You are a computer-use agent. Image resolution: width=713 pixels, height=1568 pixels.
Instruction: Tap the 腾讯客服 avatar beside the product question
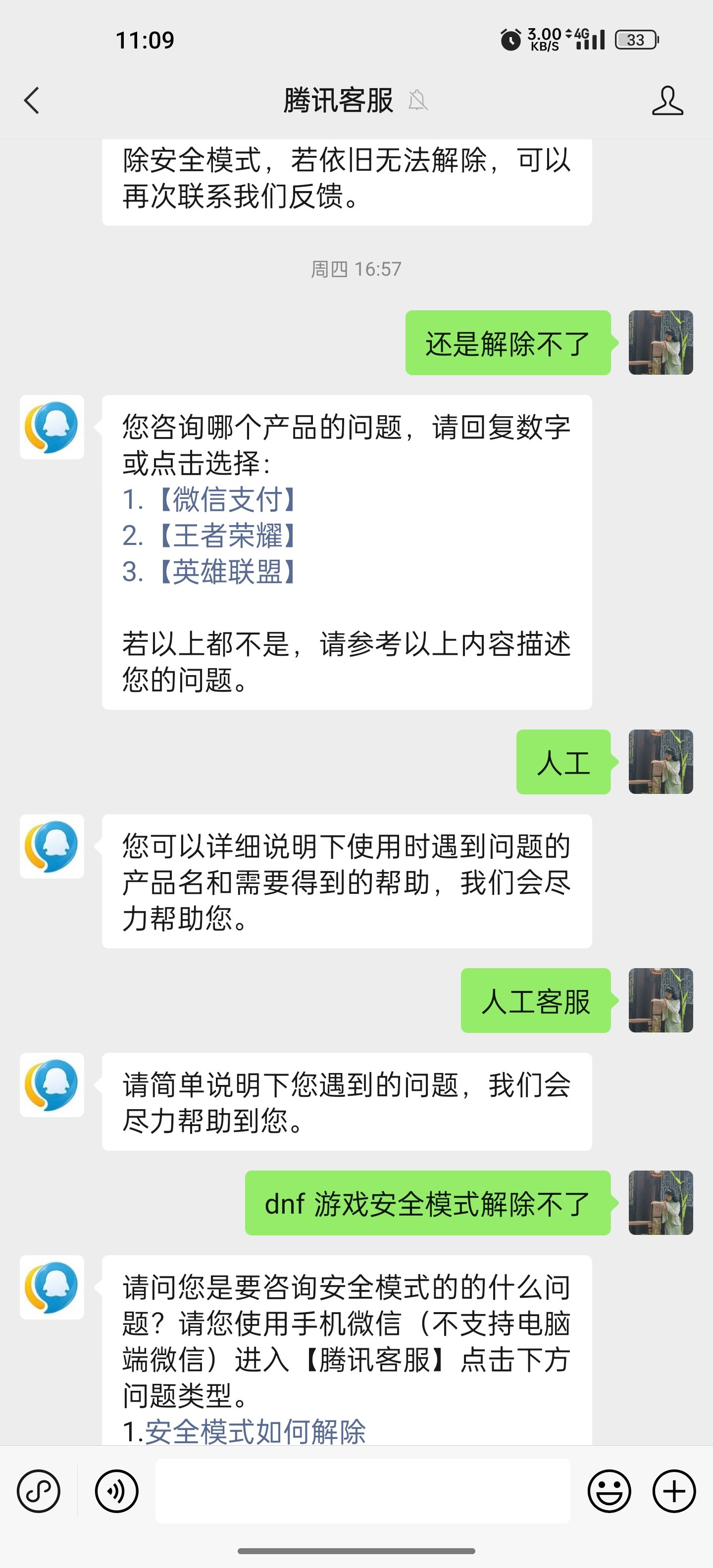pyautogui.click(x=52, y=427)
